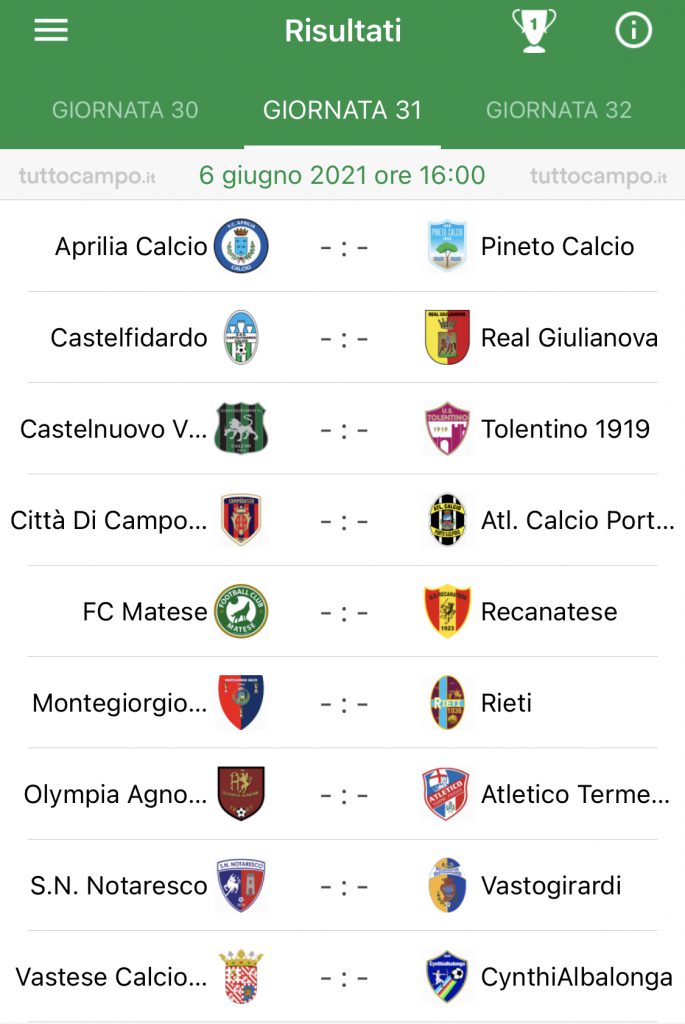Screen dimensions: 685x1024
Task: Open the Vastese Calcio vs CynthiAlbalonga match
Action: [x=342, y=977]
